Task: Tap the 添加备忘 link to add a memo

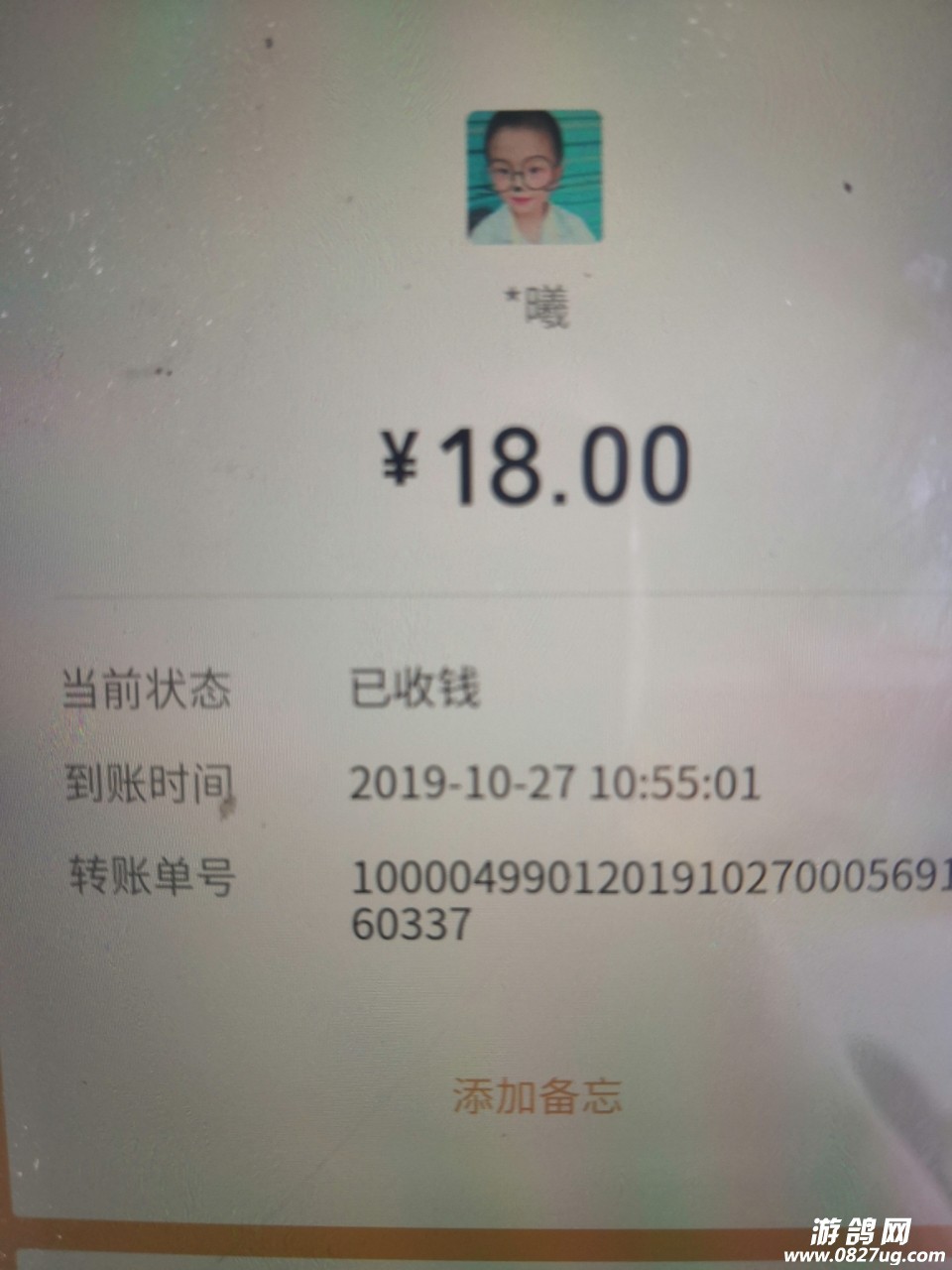Action: click(537, 1096)
